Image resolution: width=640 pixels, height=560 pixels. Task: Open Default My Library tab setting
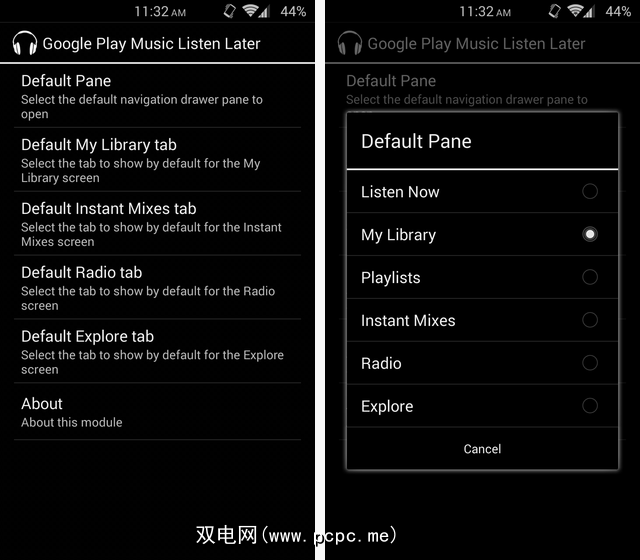pos(158,159)
